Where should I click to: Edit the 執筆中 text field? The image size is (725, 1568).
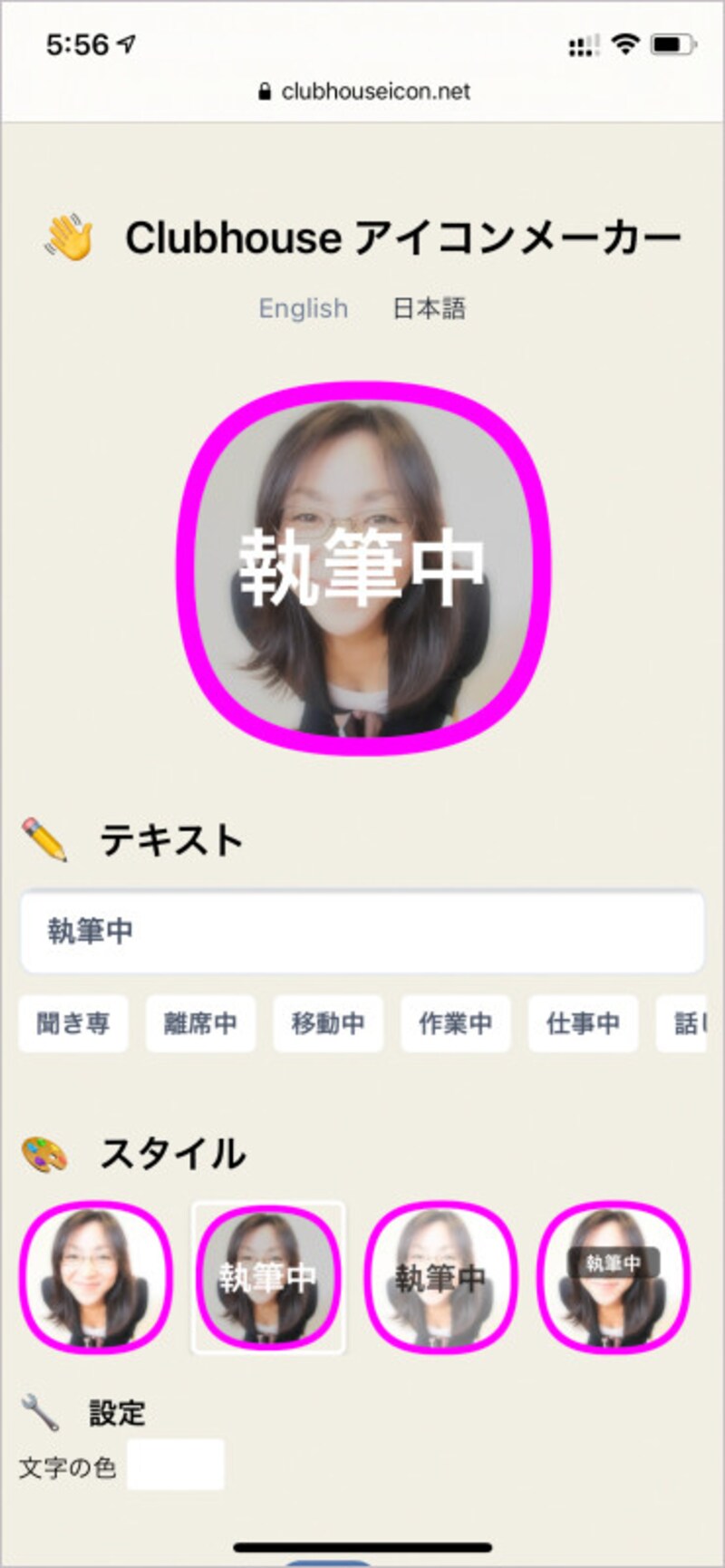pos(362,931)
